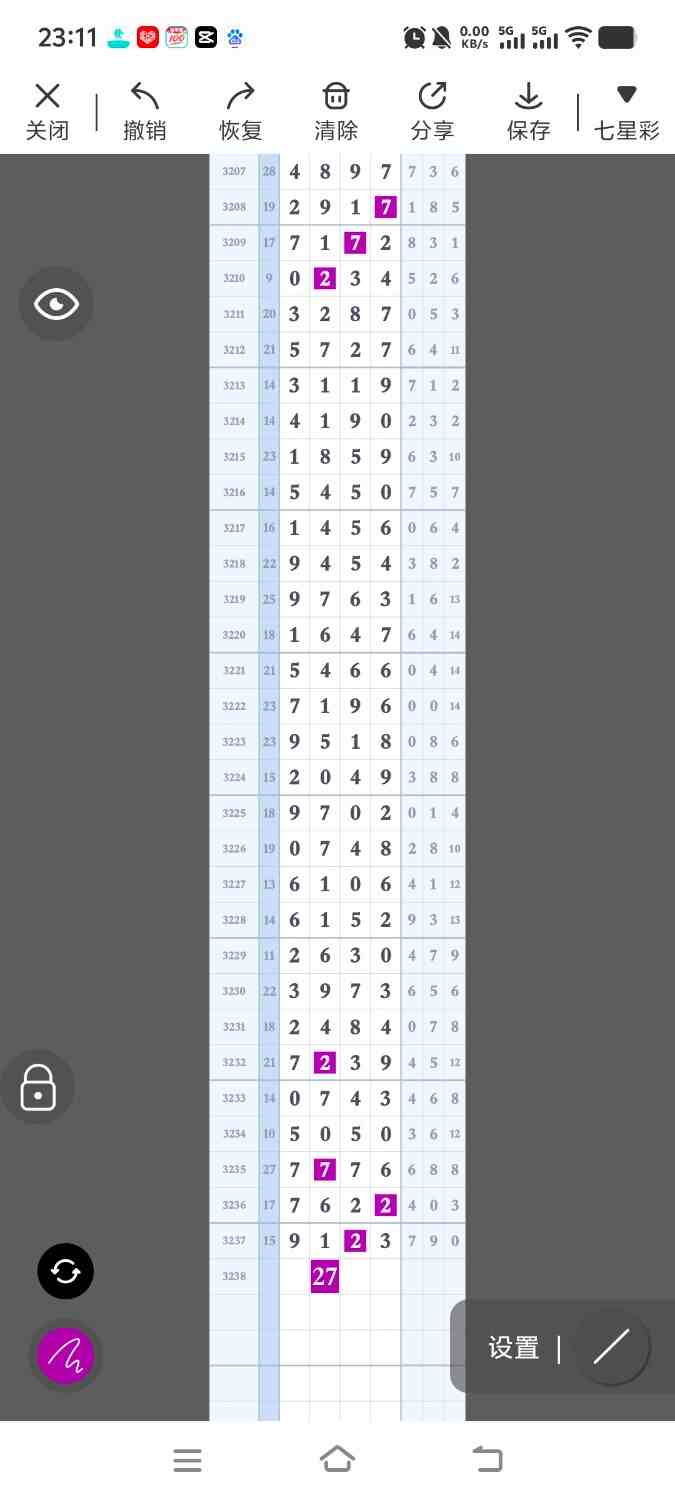Tap the lock button
675x1500 pixels.
click(38, 1087)
